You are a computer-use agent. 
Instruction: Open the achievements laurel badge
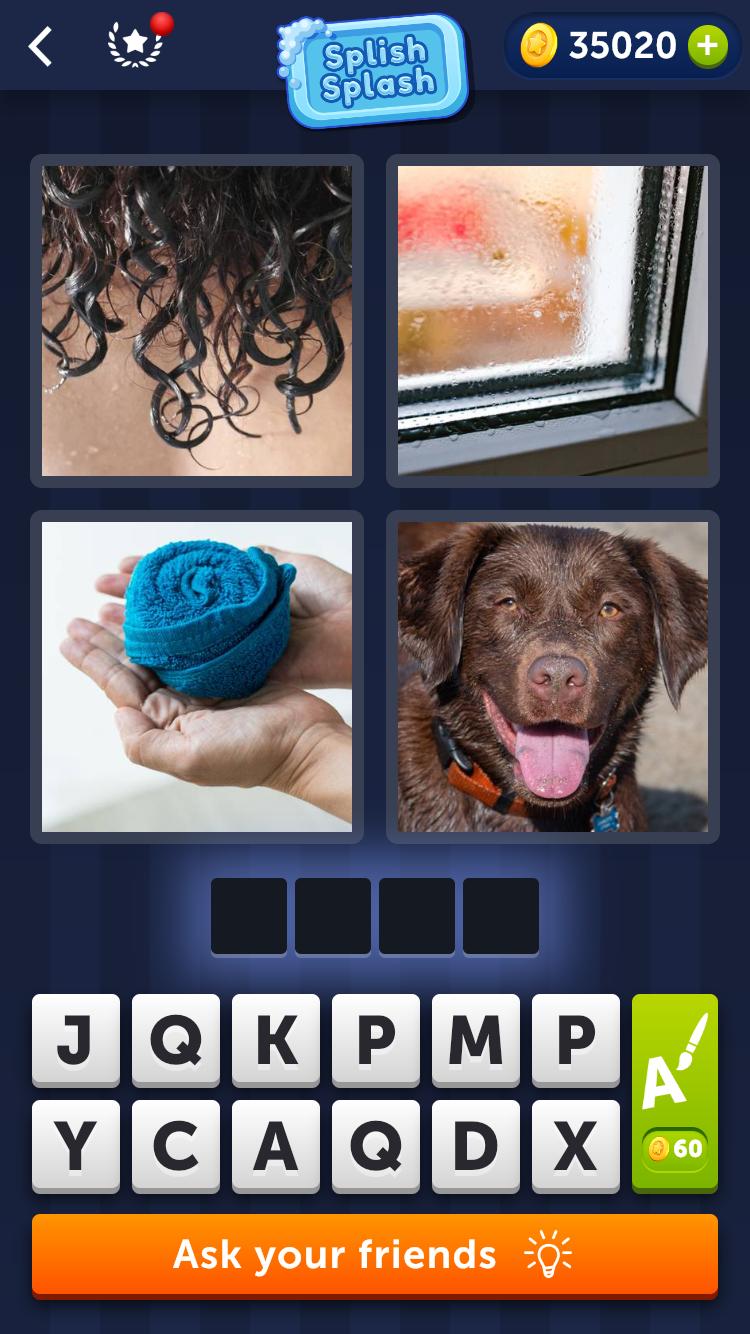point(136,45)
